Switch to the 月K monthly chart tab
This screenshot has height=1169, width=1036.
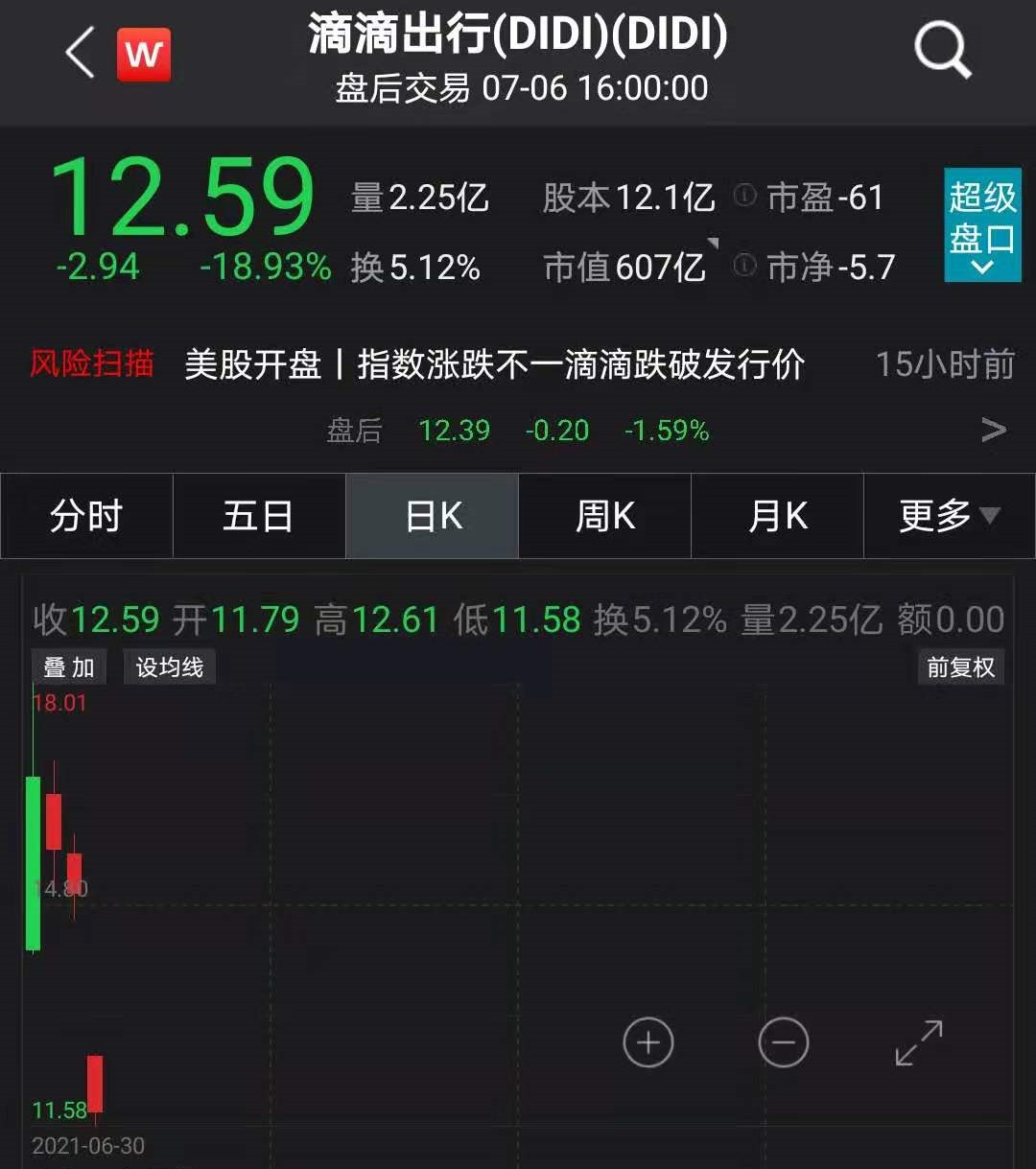pos(777,516)
